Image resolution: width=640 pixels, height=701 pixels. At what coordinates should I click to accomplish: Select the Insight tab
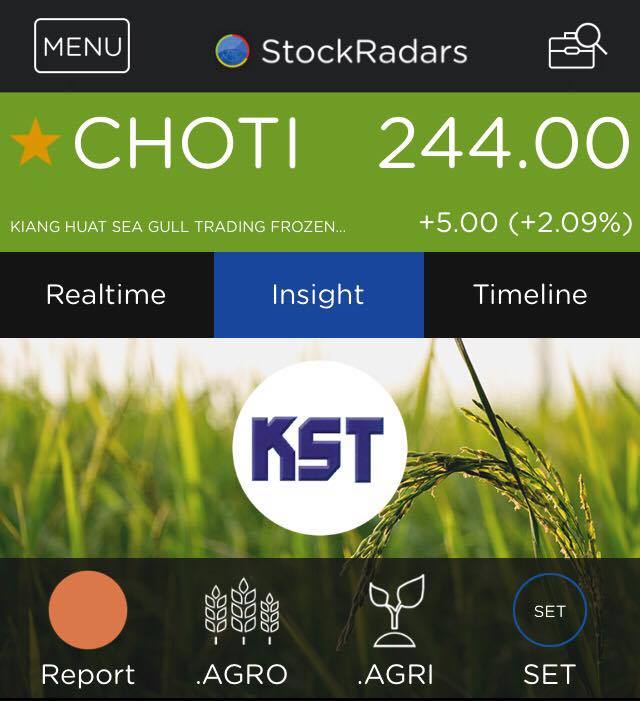318,295
